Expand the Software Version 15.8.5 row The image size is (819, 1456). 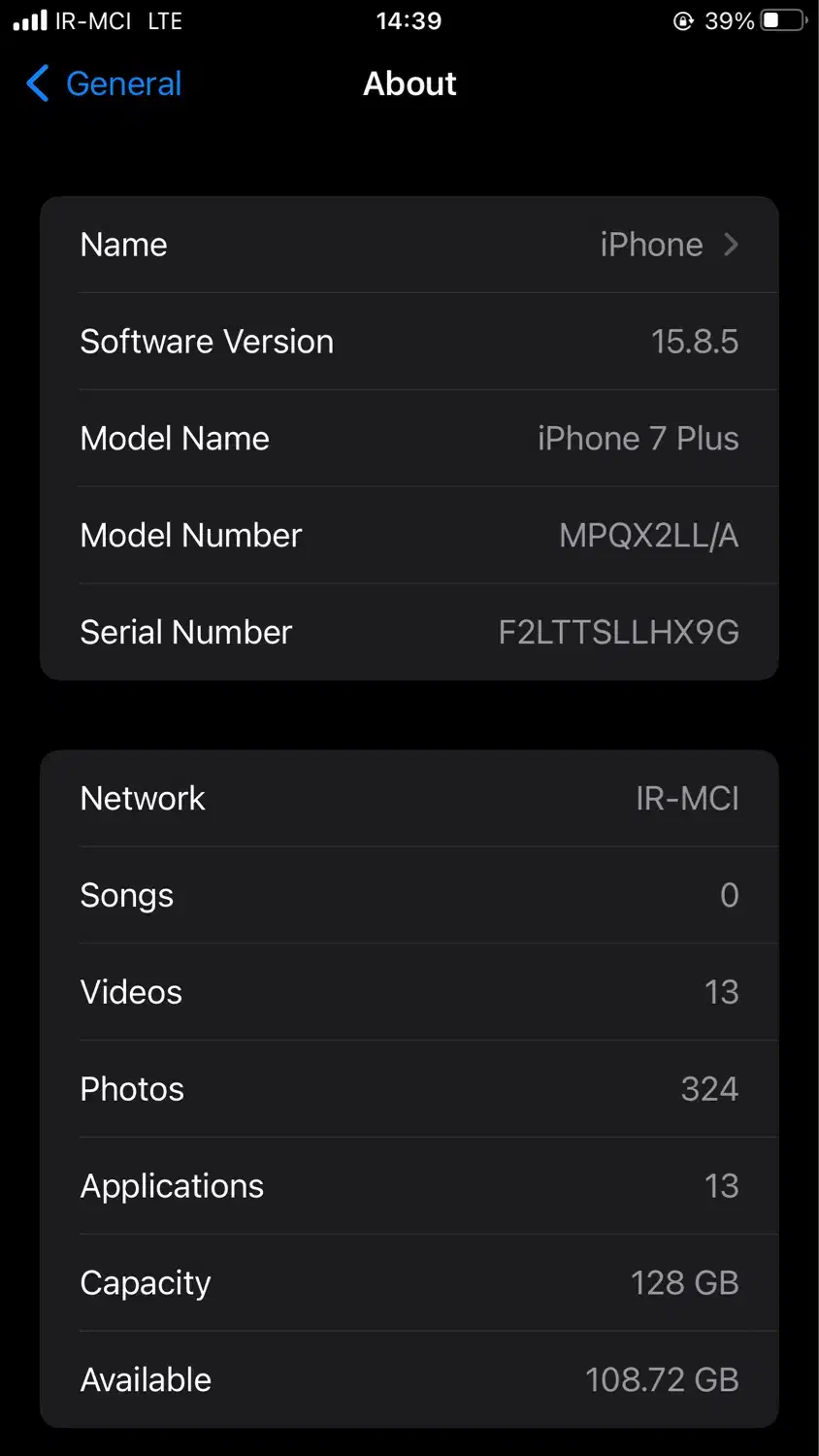(409, 342)
